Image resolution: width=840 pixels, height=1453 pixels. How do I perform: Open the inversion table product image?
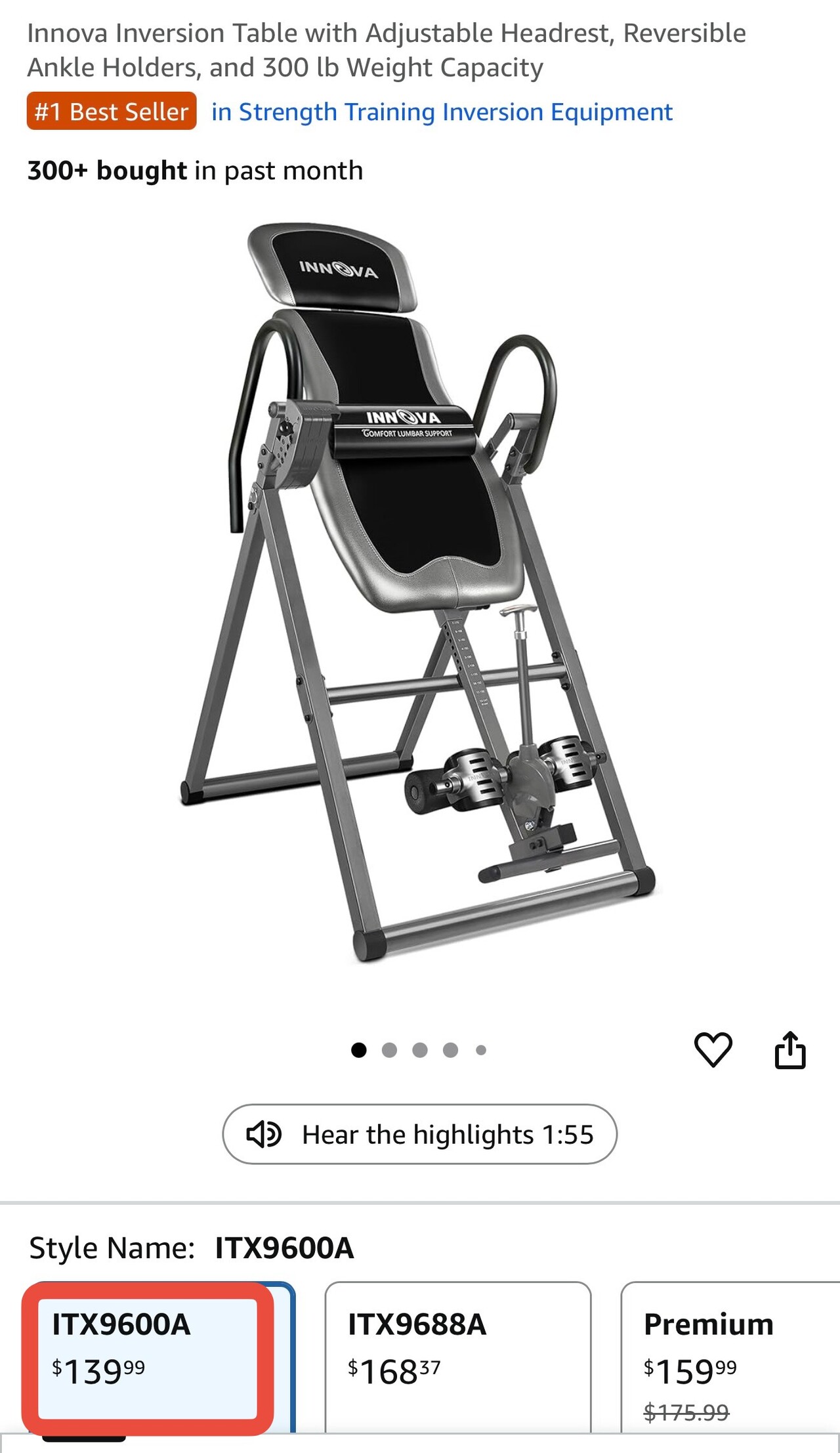tap(419, 591)
